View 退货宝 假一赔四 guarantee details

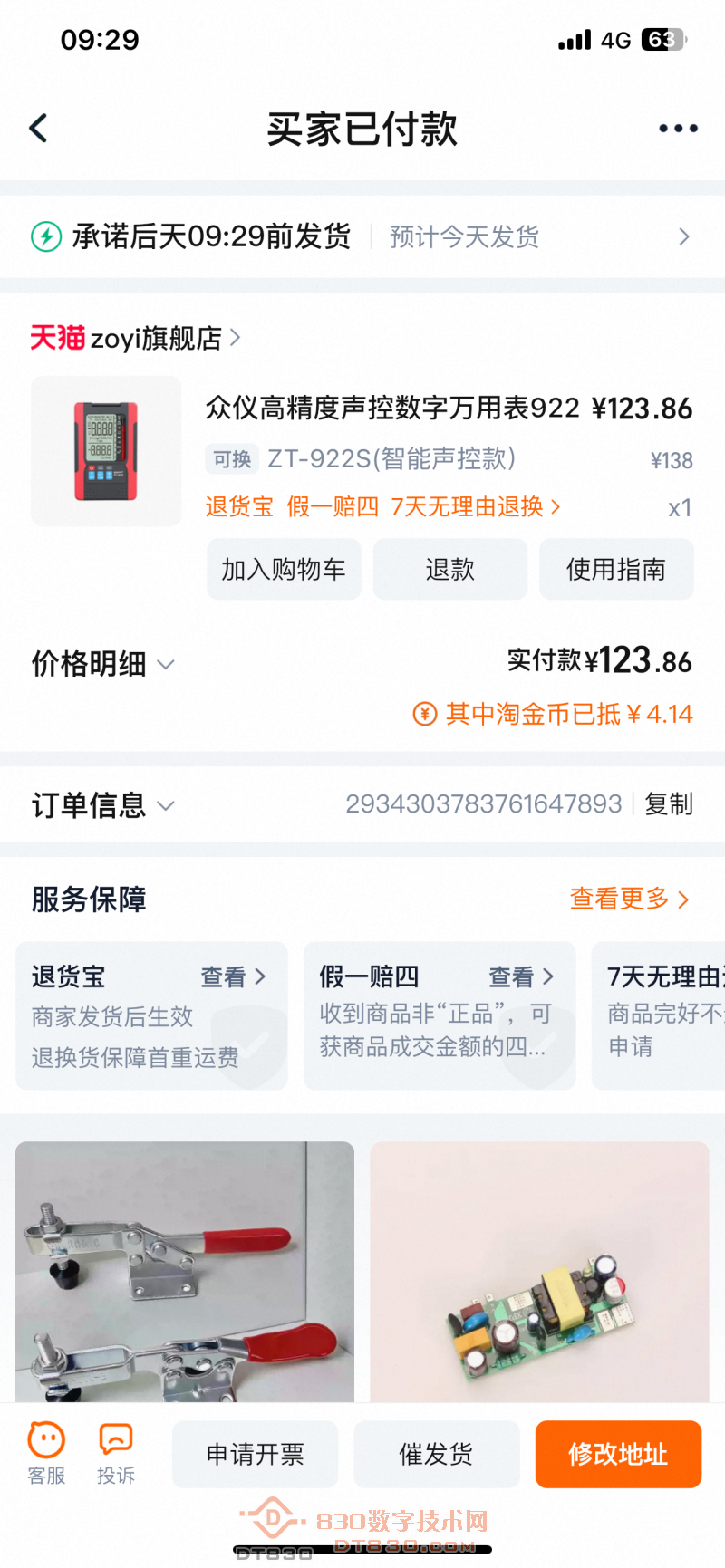(382, 507)
